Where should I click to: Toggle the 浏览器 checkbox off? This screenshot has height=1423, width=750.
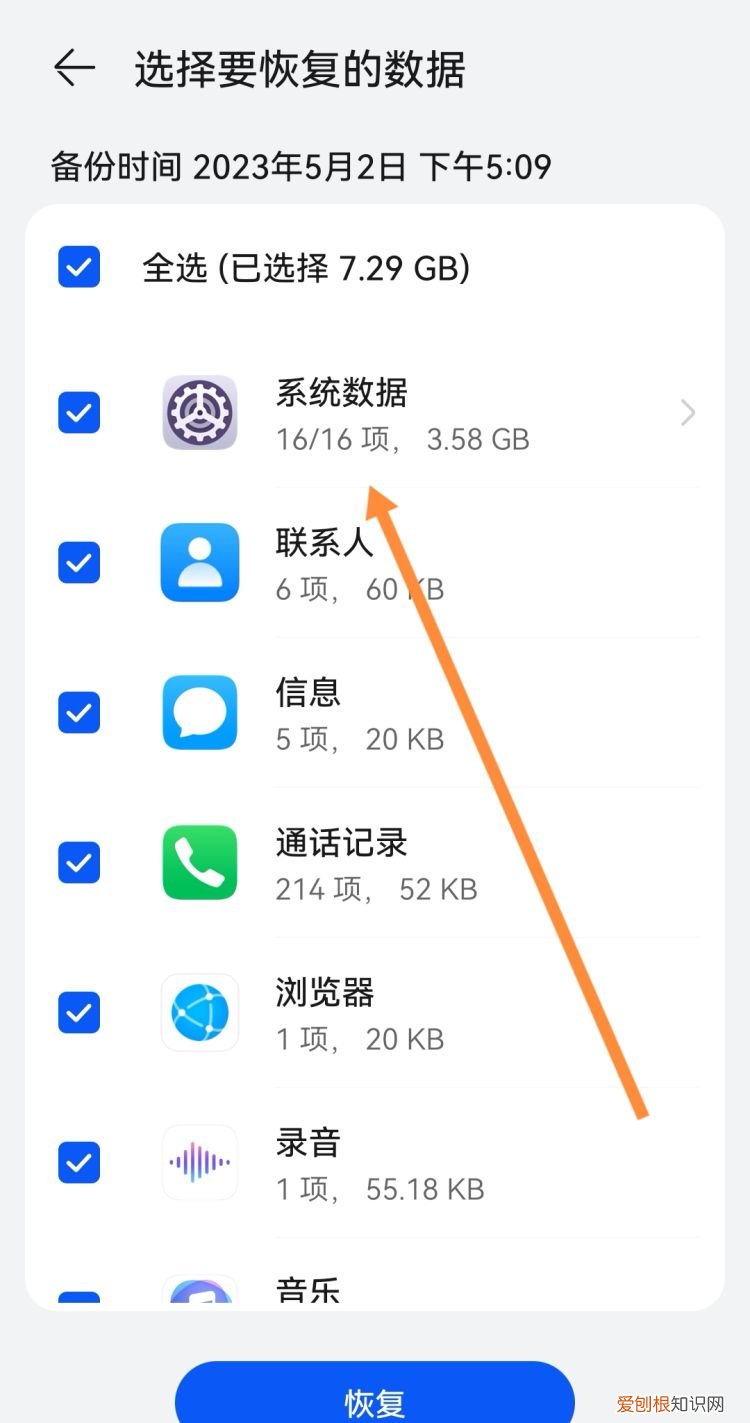79,1013
